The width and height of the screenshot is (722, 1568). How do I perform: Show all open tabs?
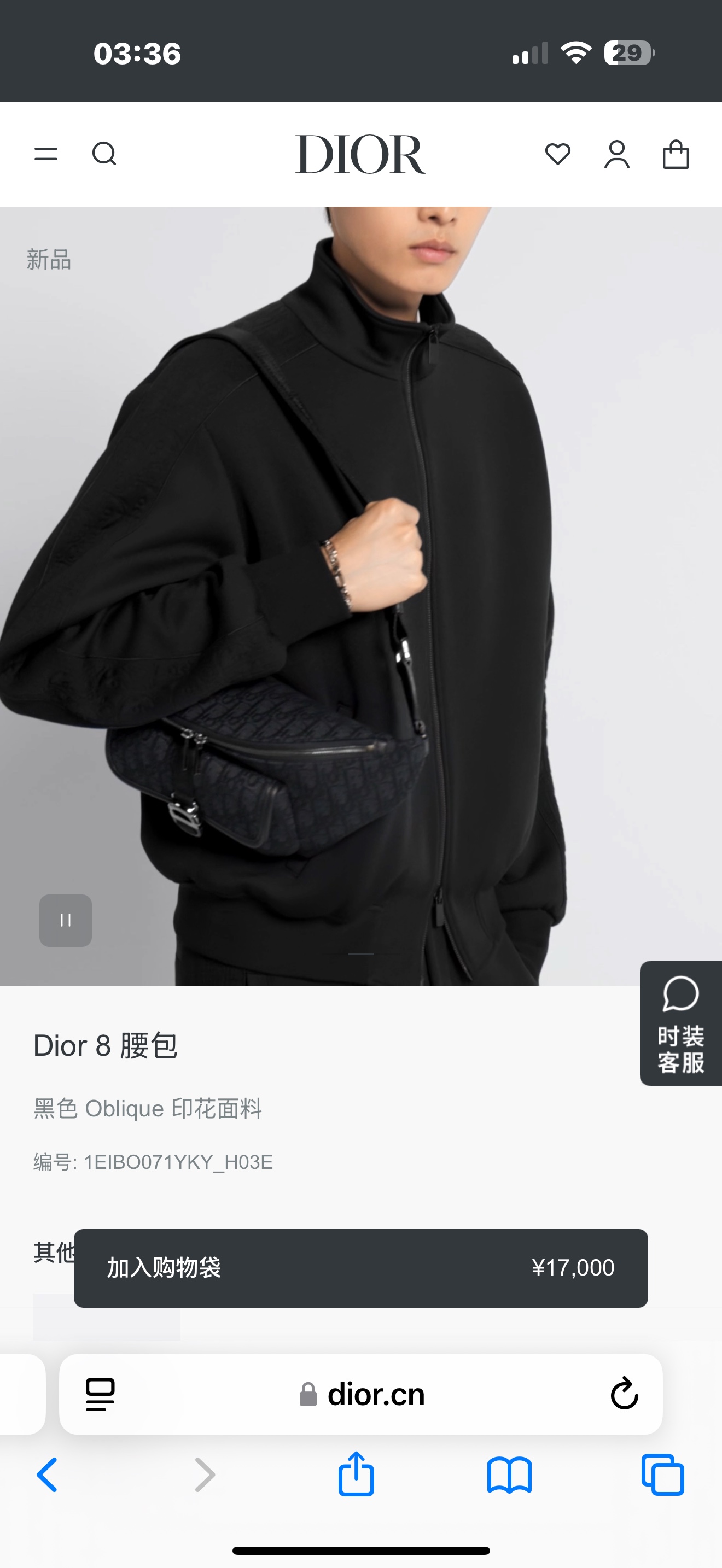click(x=662, y=1475)
